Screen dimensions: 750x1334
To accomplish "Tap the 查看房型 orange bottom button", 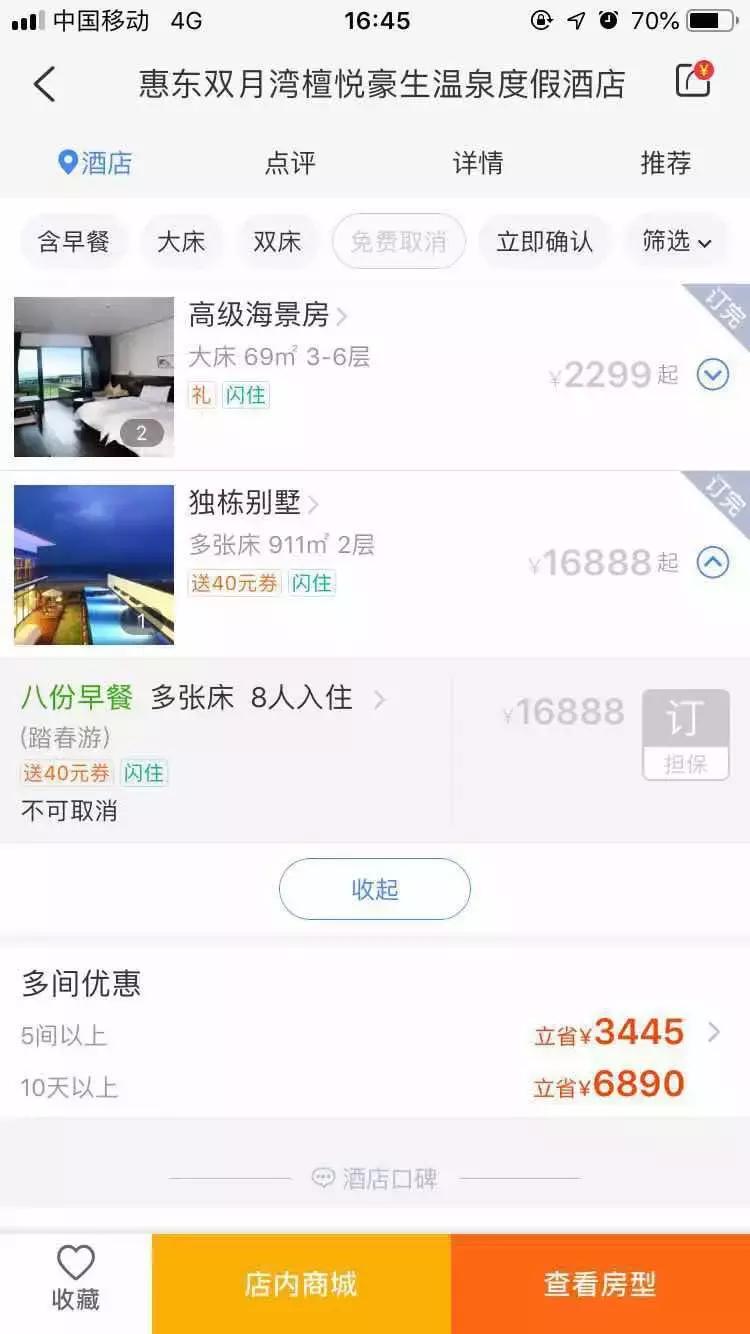I will click(x=600, y=1283).
